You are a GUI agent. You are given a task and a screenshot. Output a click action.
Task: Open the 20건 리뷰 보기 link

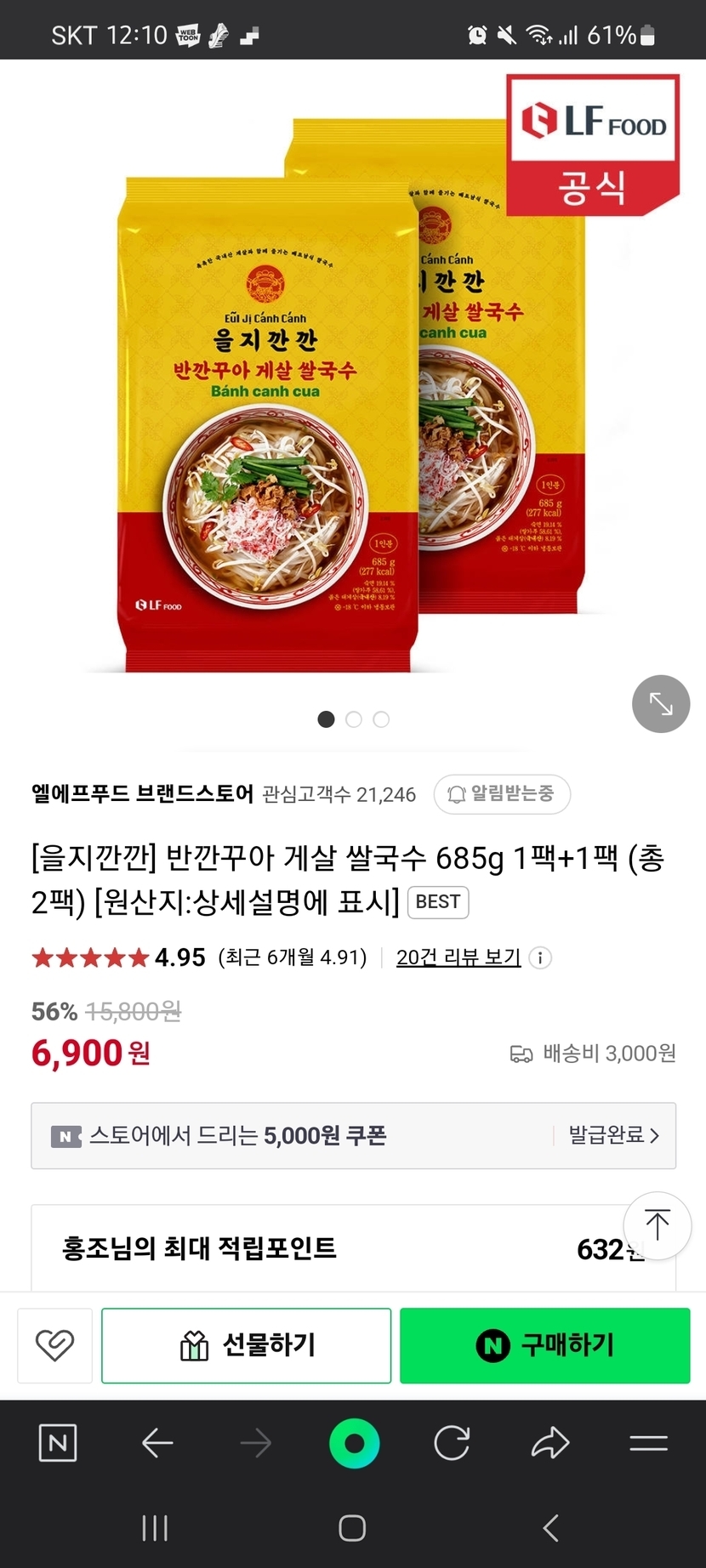click(458, 957)
